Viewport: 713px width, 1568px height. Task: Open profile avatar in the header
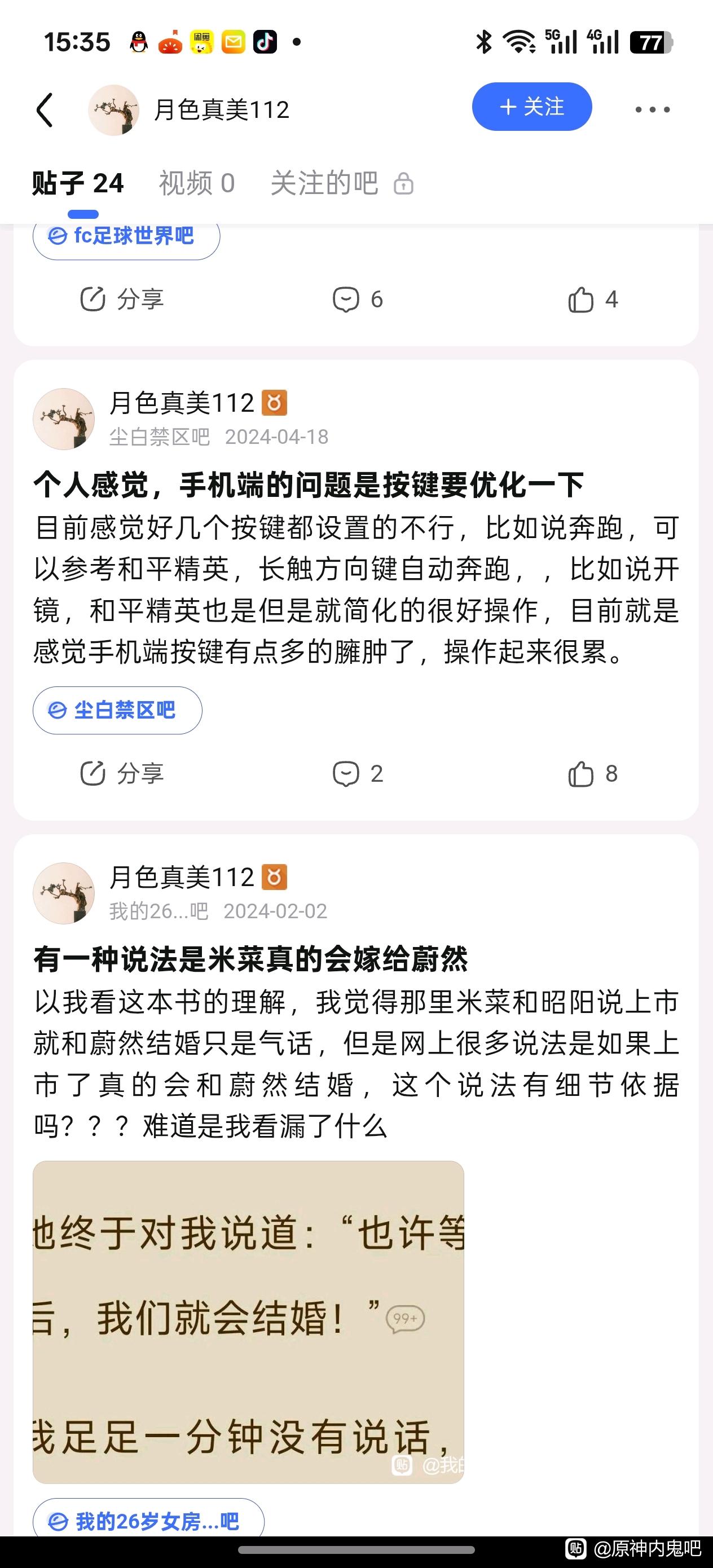(x=114, y=110)
